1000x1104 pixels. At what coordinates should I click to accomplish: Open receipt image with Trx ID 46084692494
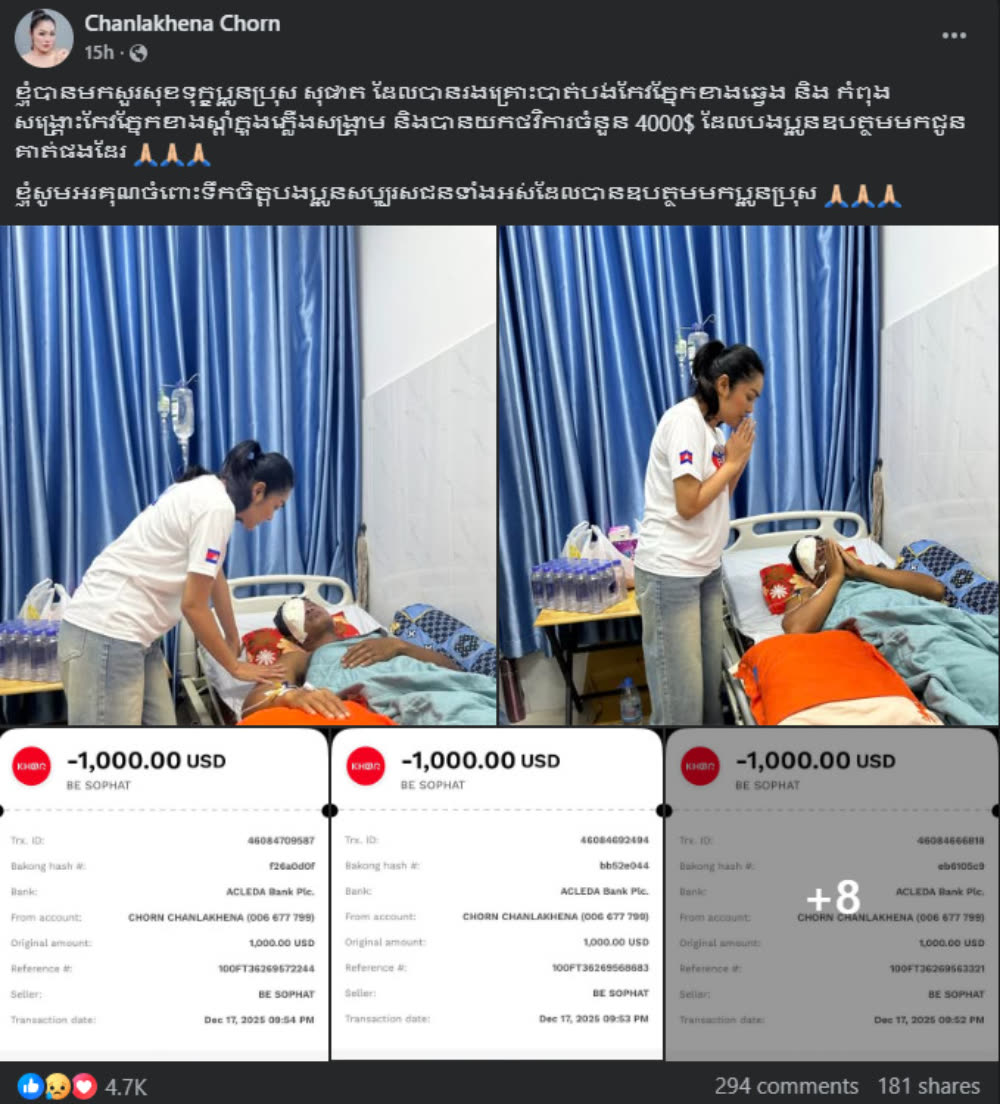click(x=496, y=895)
